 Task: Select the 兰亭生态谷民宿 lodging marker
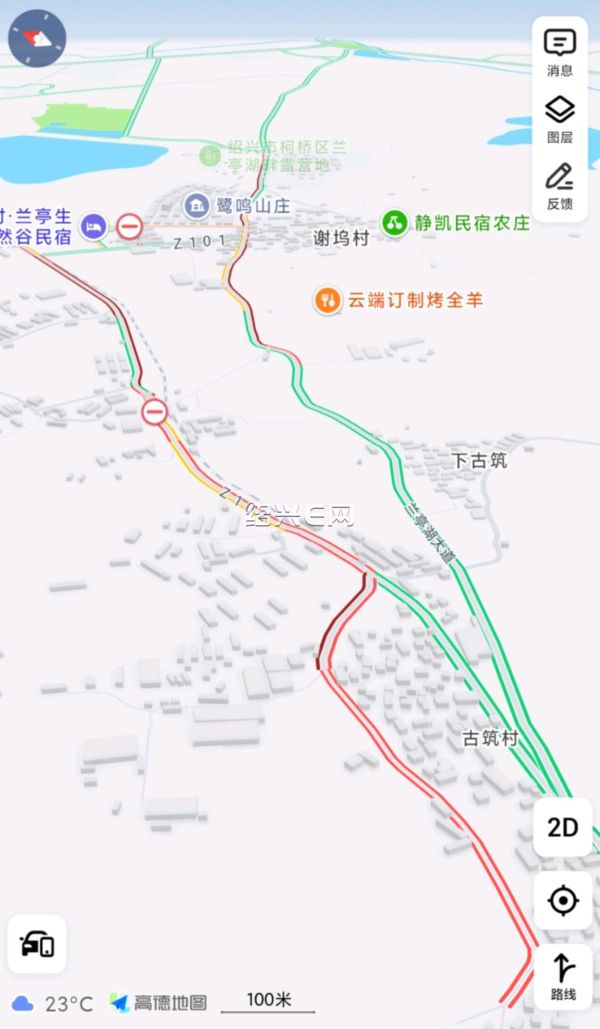point(93,226)
